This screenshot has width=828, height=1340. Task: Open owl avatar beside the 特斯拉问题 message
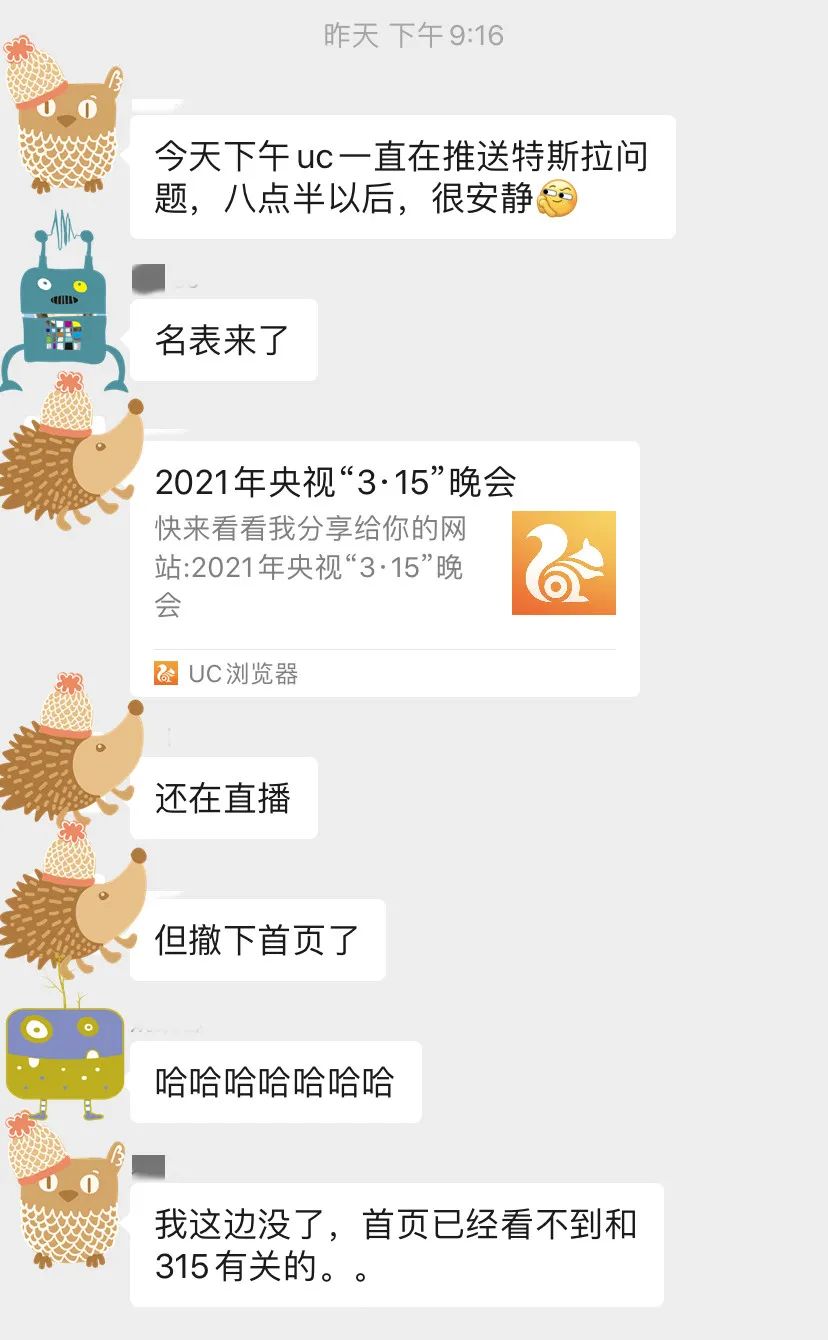tap(64, 115)
